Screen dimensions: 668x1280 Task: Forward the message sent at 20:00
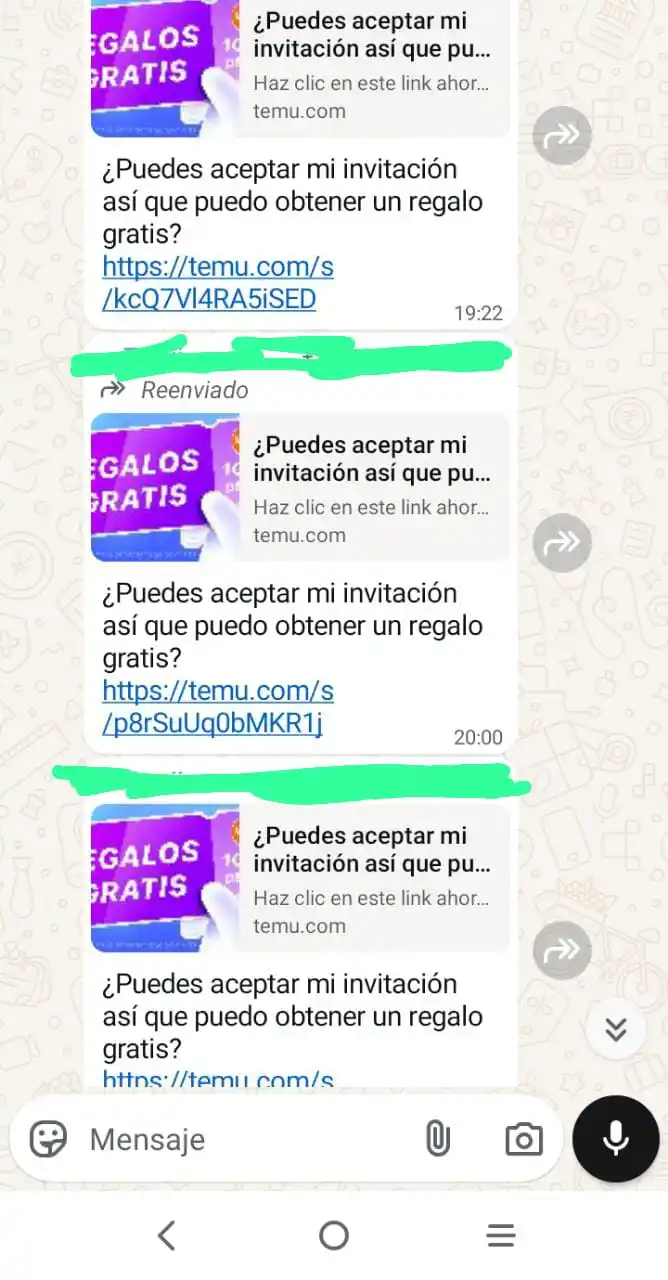pyautogui.click(x=561, y=543)
